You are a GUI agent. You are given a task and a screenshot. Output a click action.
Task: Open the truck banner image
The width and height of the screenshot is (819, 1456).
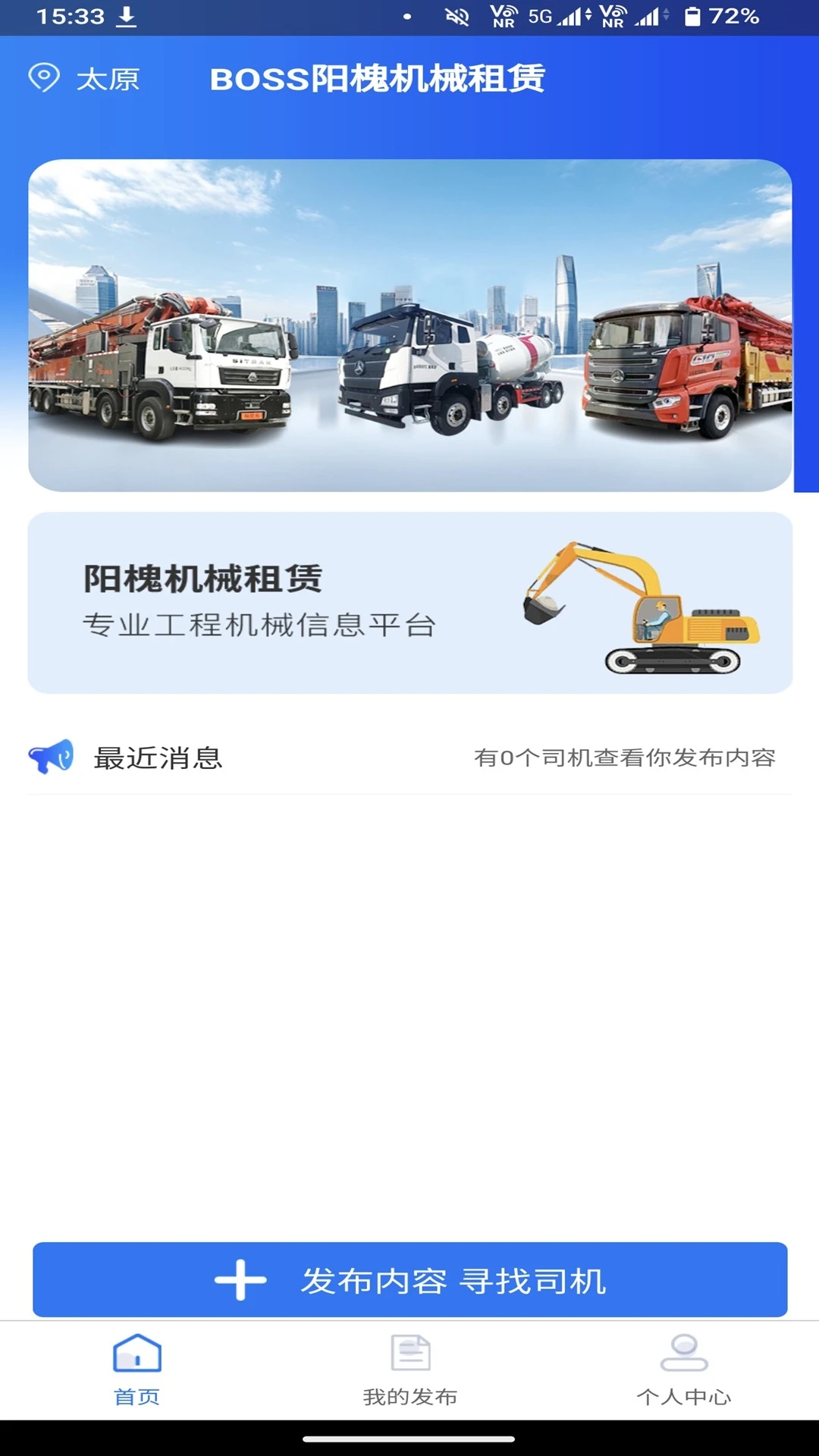tap(410, 325)
